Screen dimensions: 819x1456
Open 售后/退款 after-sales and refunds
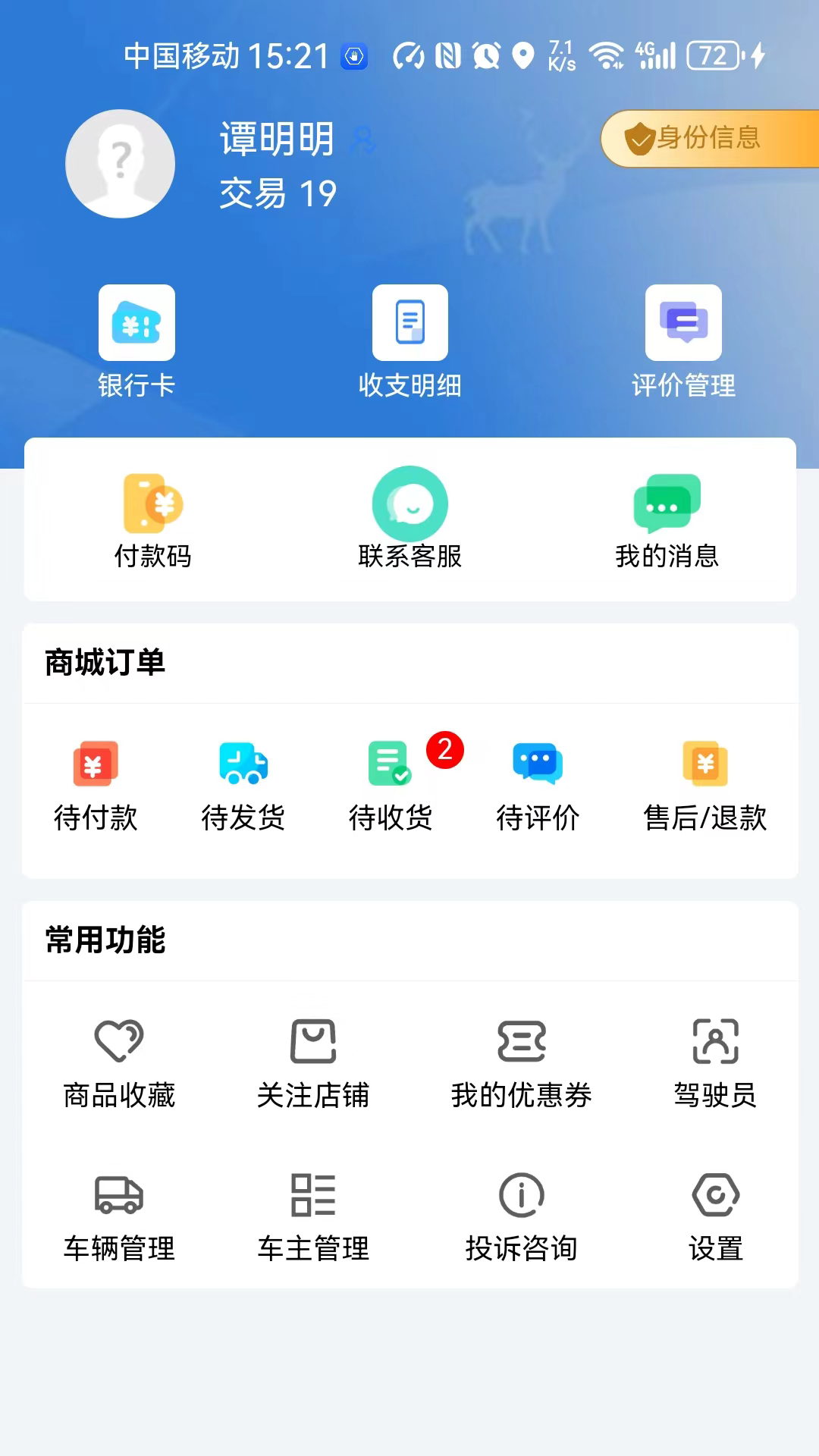pyautogui.click(x=704, y=785)
